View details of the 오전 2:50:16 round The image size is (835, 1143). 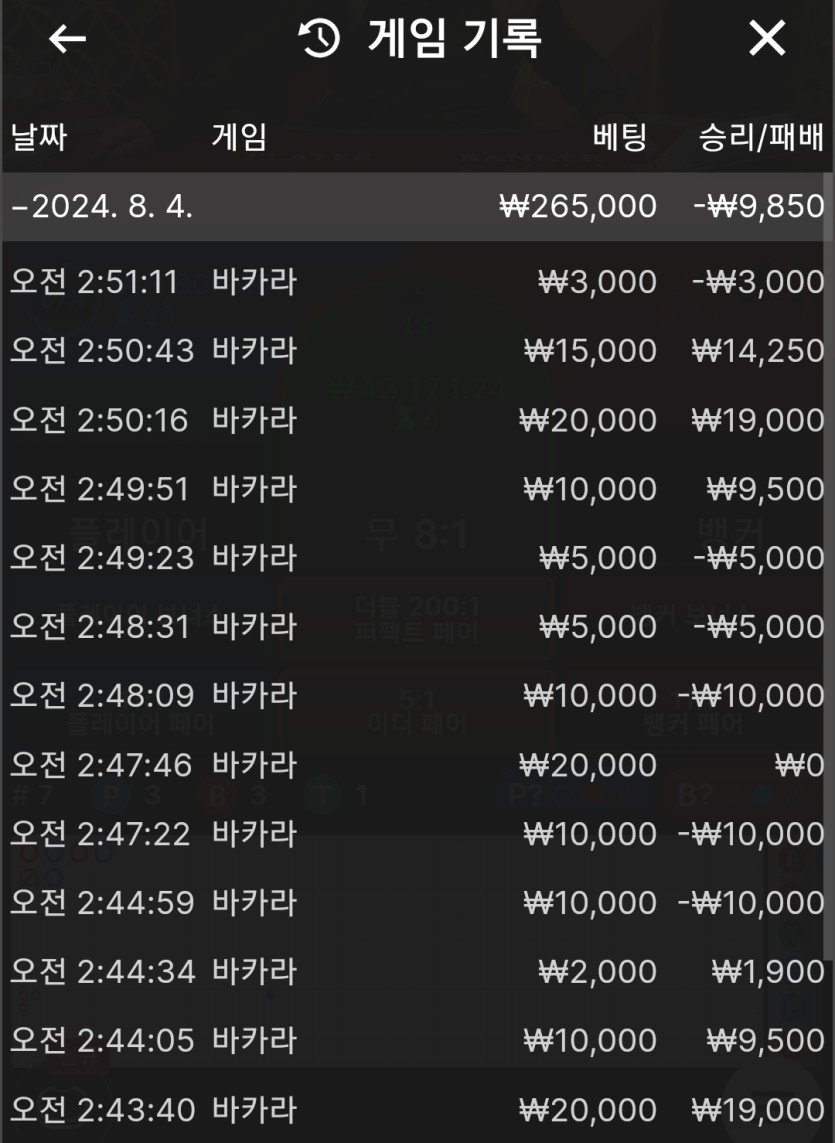tap(417, 420)
